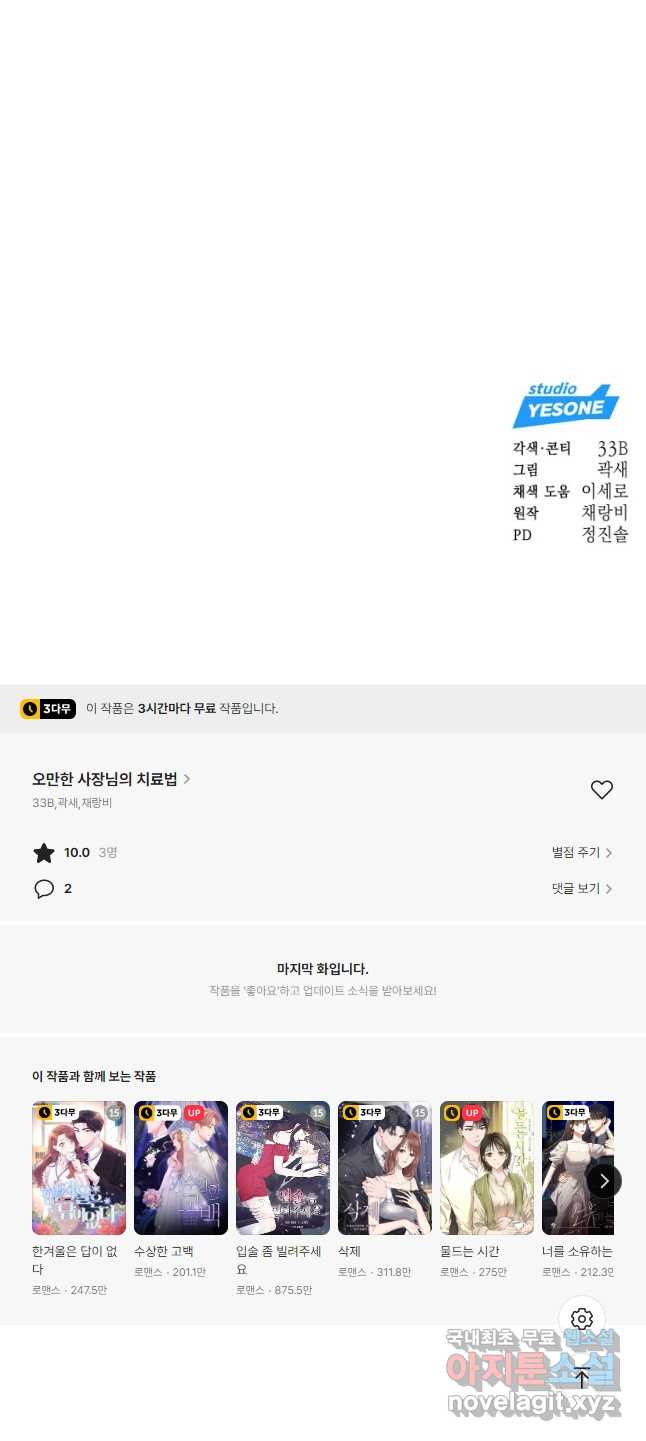Show next recommended titles with arrow
This screenshot has width=646, height=1441.
pyautogui.click(x=603, y=1181)
